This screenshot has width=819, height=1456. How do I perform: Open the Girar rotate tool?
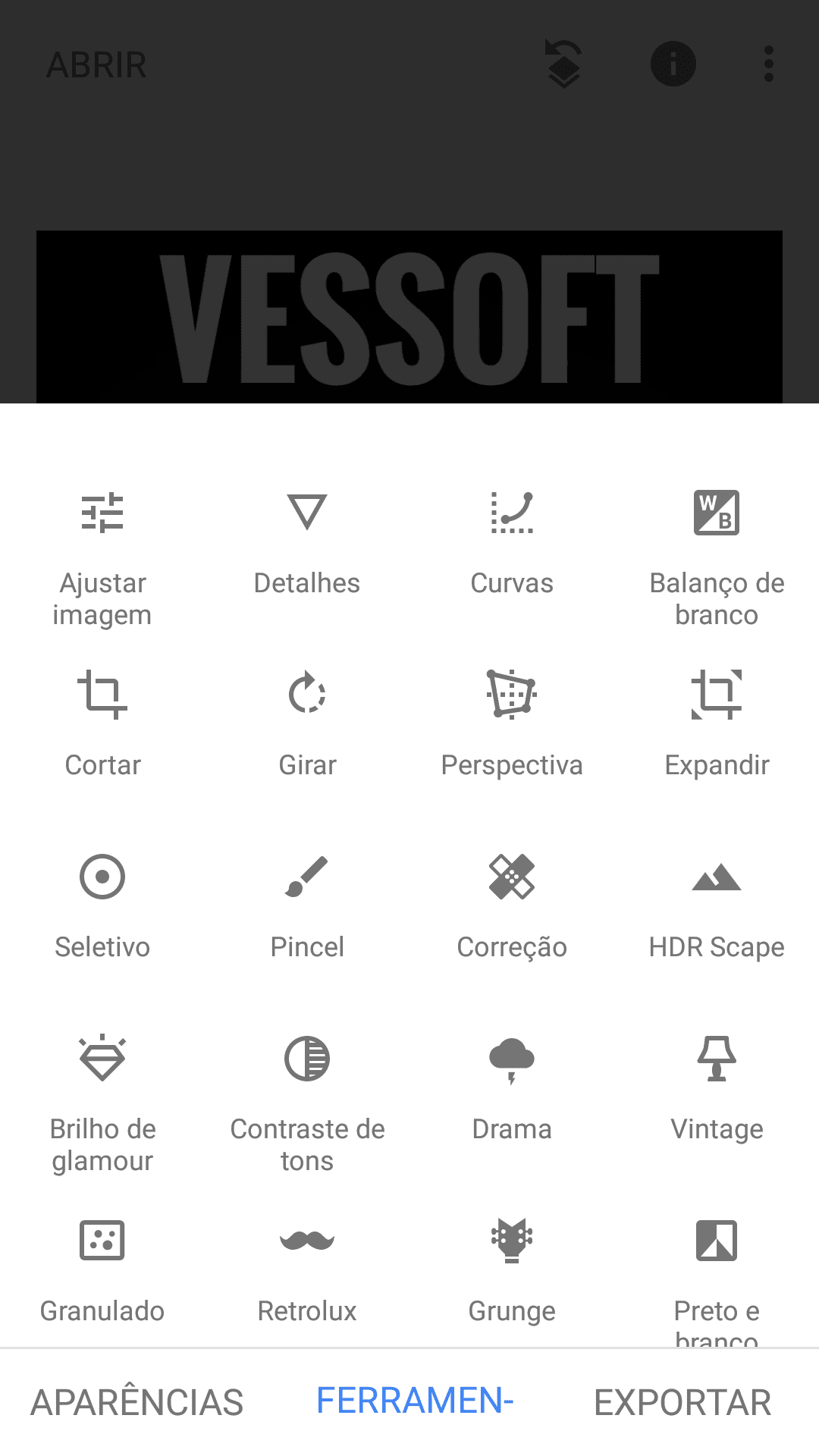tap(307, 724)
